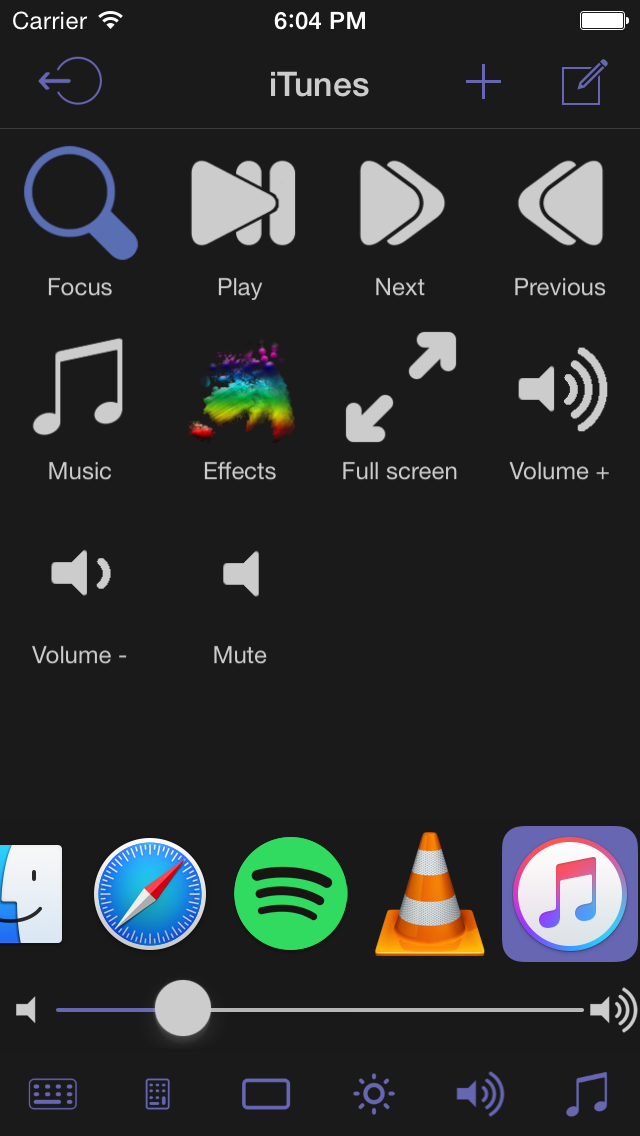
Task: Add a new action with plus icon
Action: coord(483,82)
